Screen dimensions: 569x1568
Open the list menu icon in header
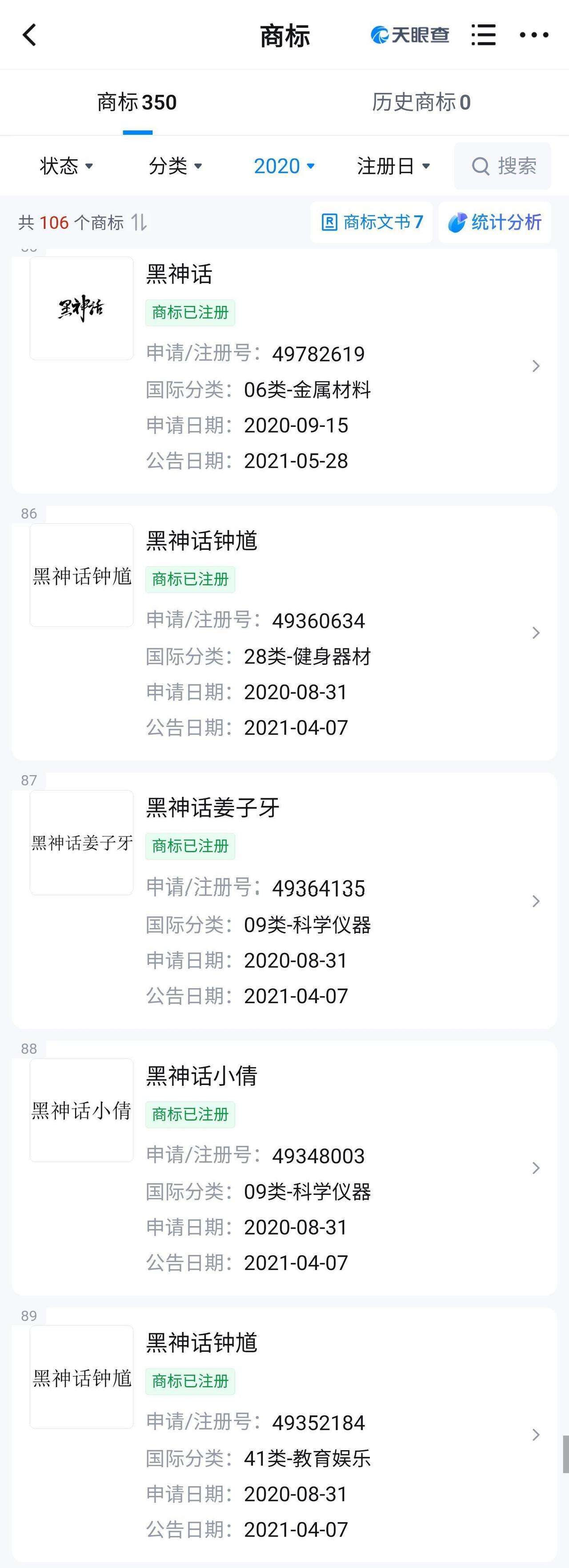point(483,35)
